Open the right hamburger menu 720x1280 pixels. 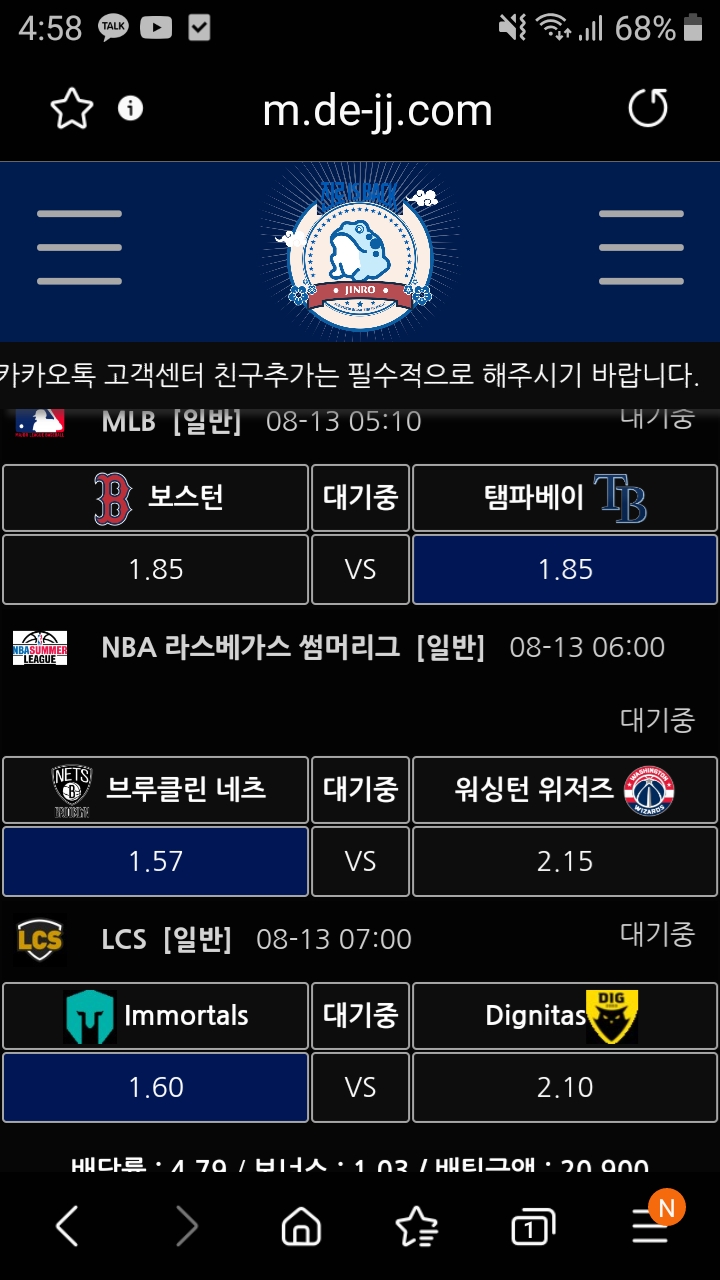point(641,247)
